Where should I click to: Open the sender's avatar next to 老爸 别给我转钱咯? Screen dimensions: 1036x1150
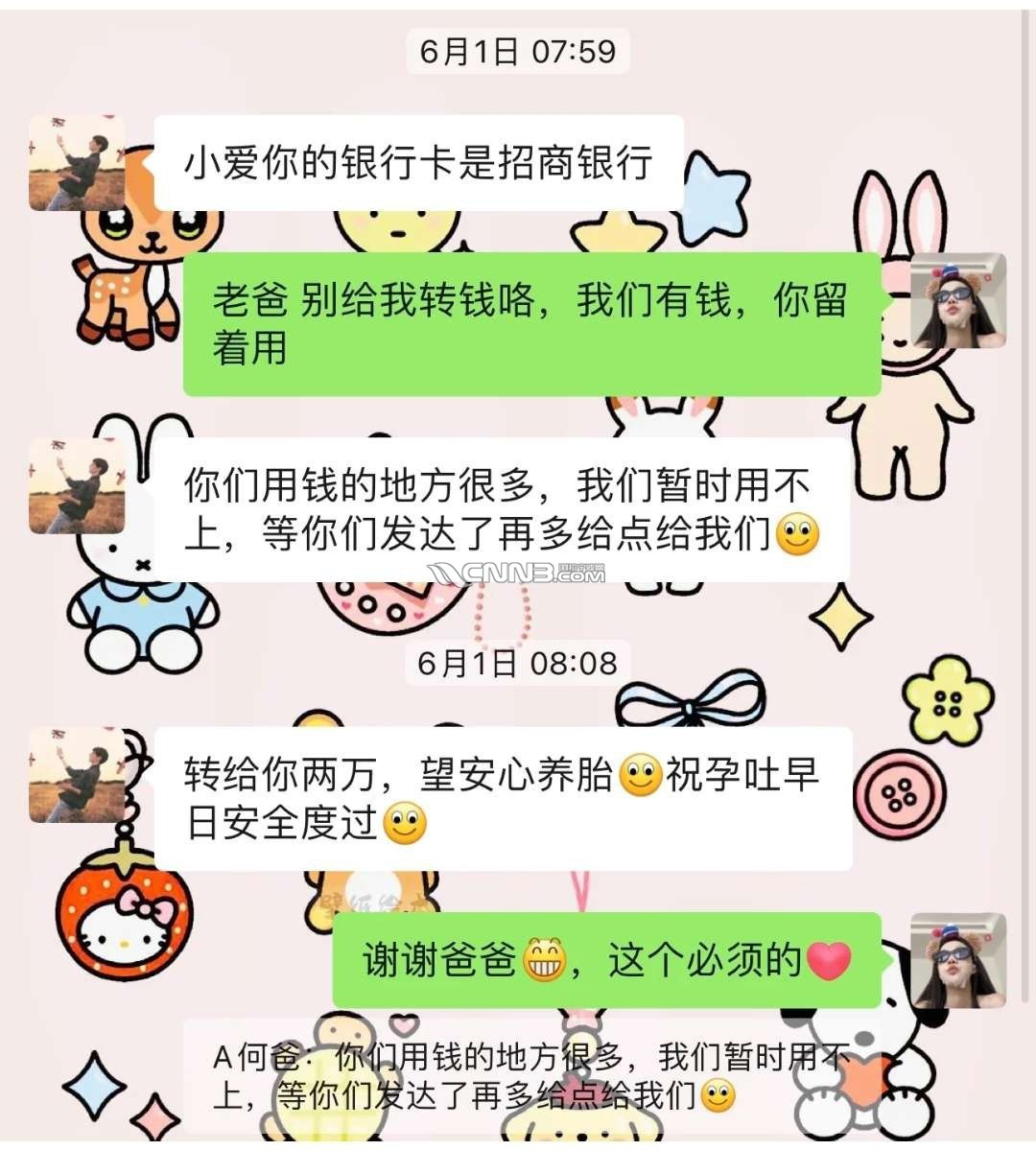pyautogui.click(x=957, y=301)
